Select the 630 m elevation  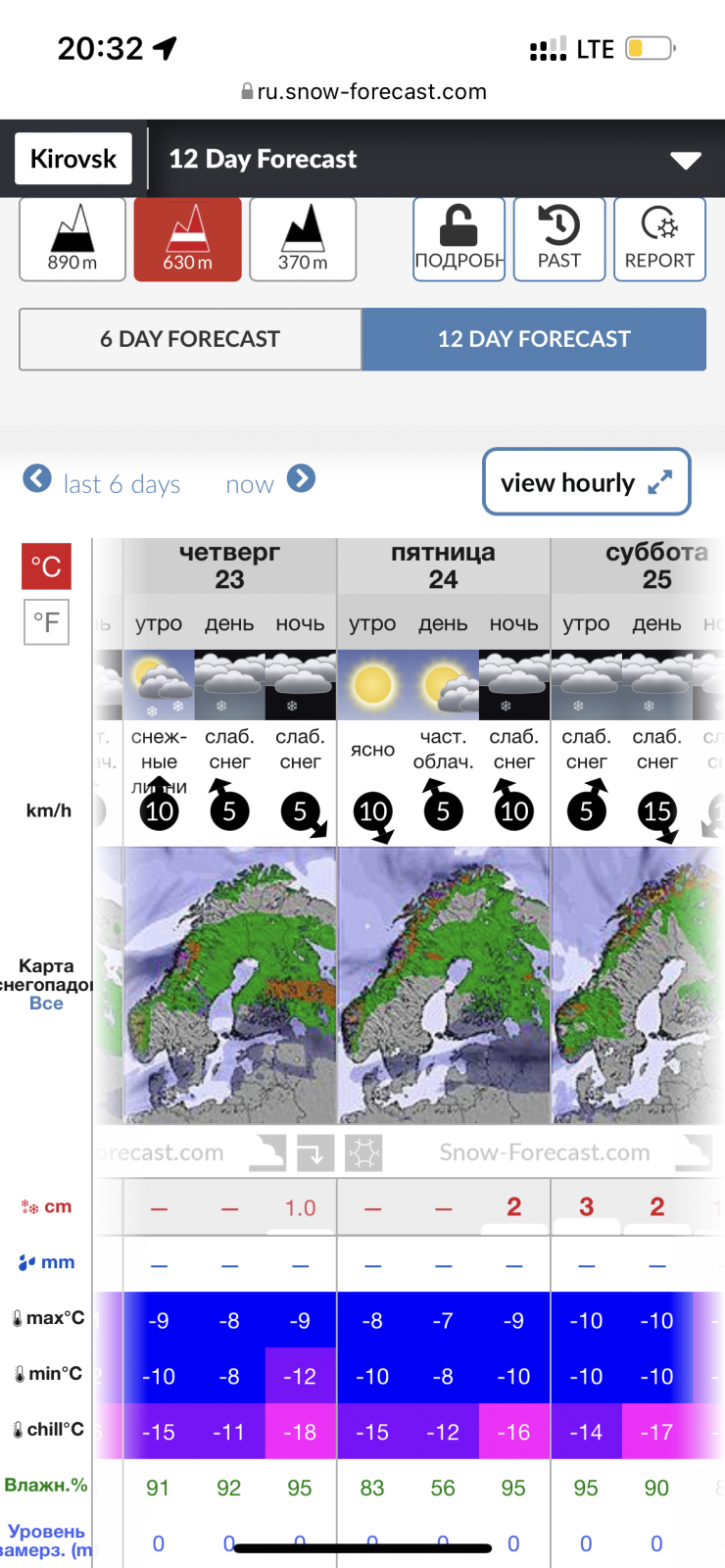click(187, 239)
